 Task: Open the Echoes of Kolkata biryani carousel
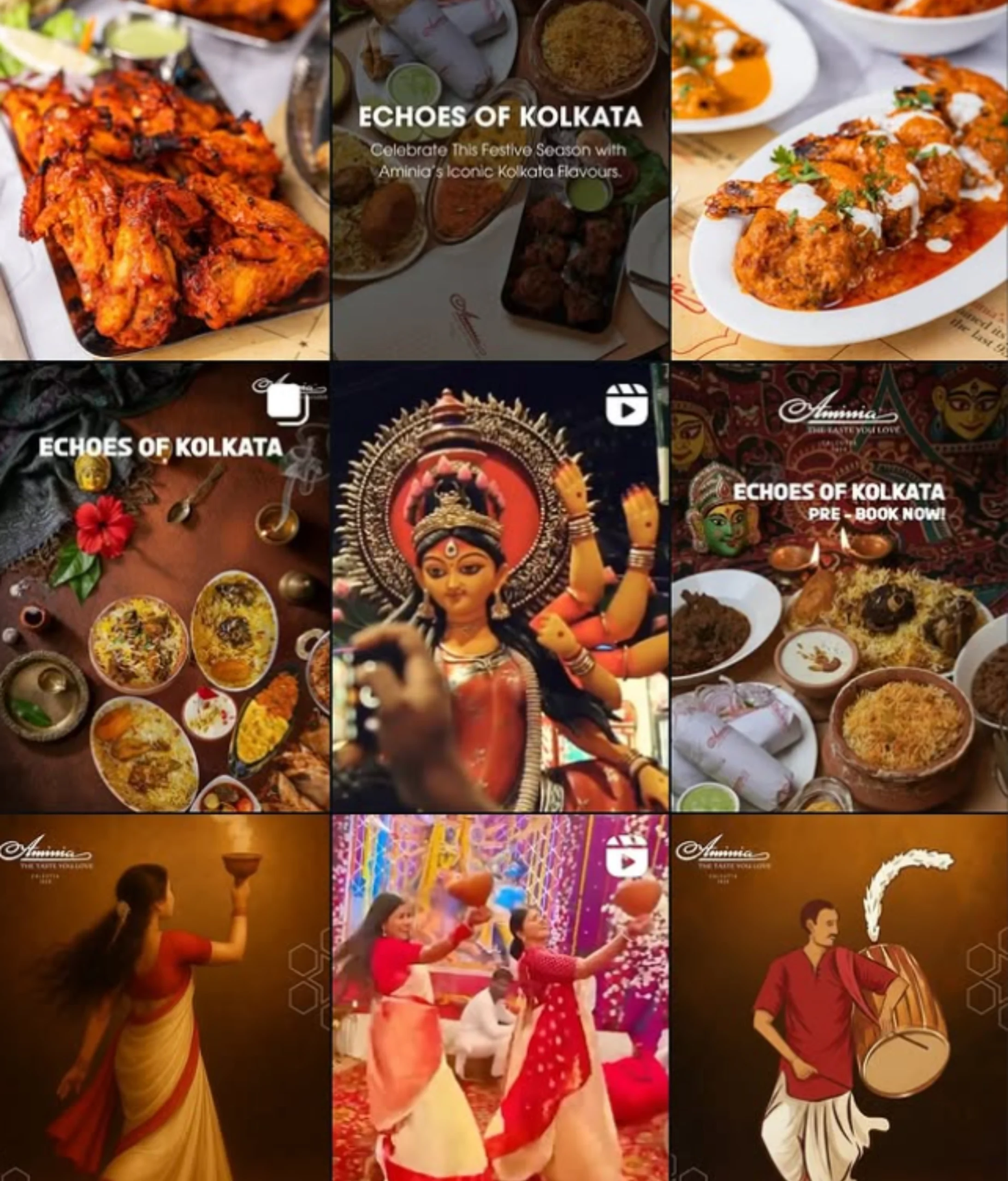[x=164, y=587]
